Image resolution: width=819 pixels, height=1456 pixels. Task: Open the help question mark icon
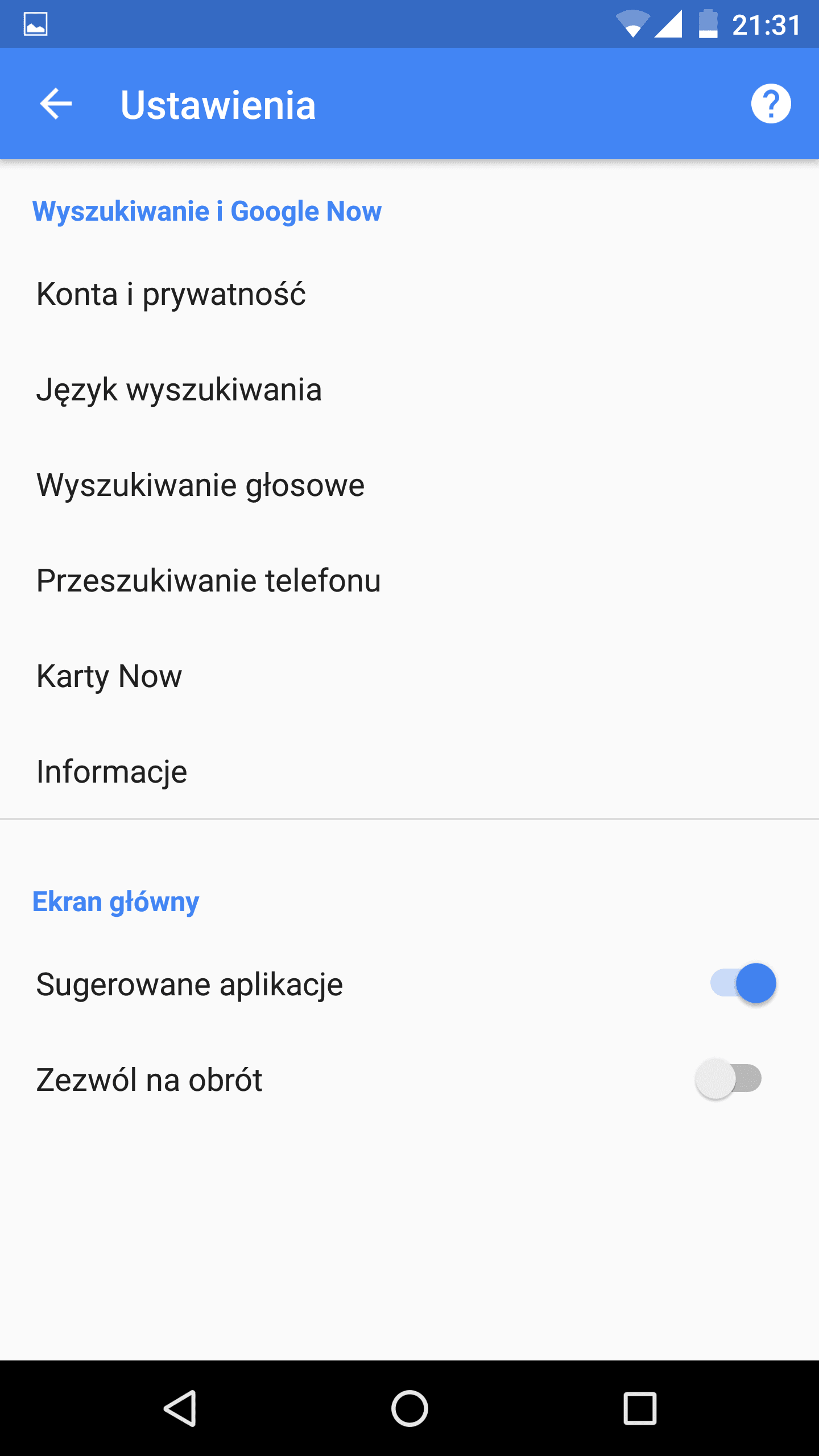click(x=771, y=104)
